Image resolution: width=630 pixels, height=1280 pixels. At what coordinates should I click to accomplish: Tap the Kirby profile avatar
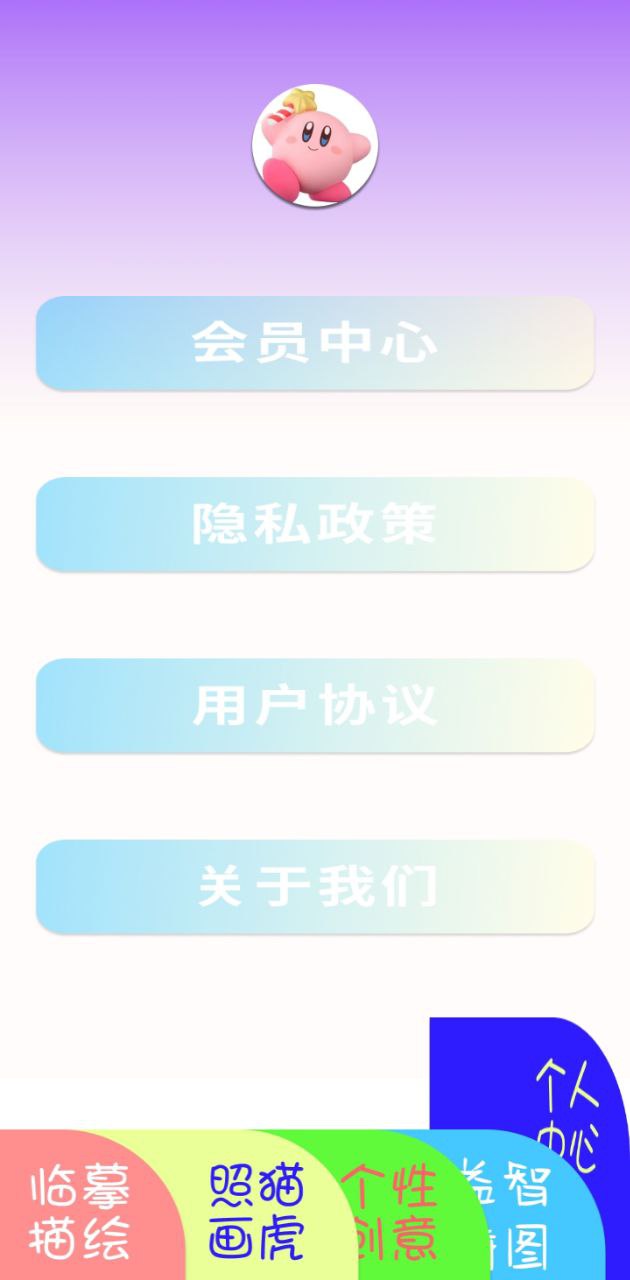[x=315, y=146]
